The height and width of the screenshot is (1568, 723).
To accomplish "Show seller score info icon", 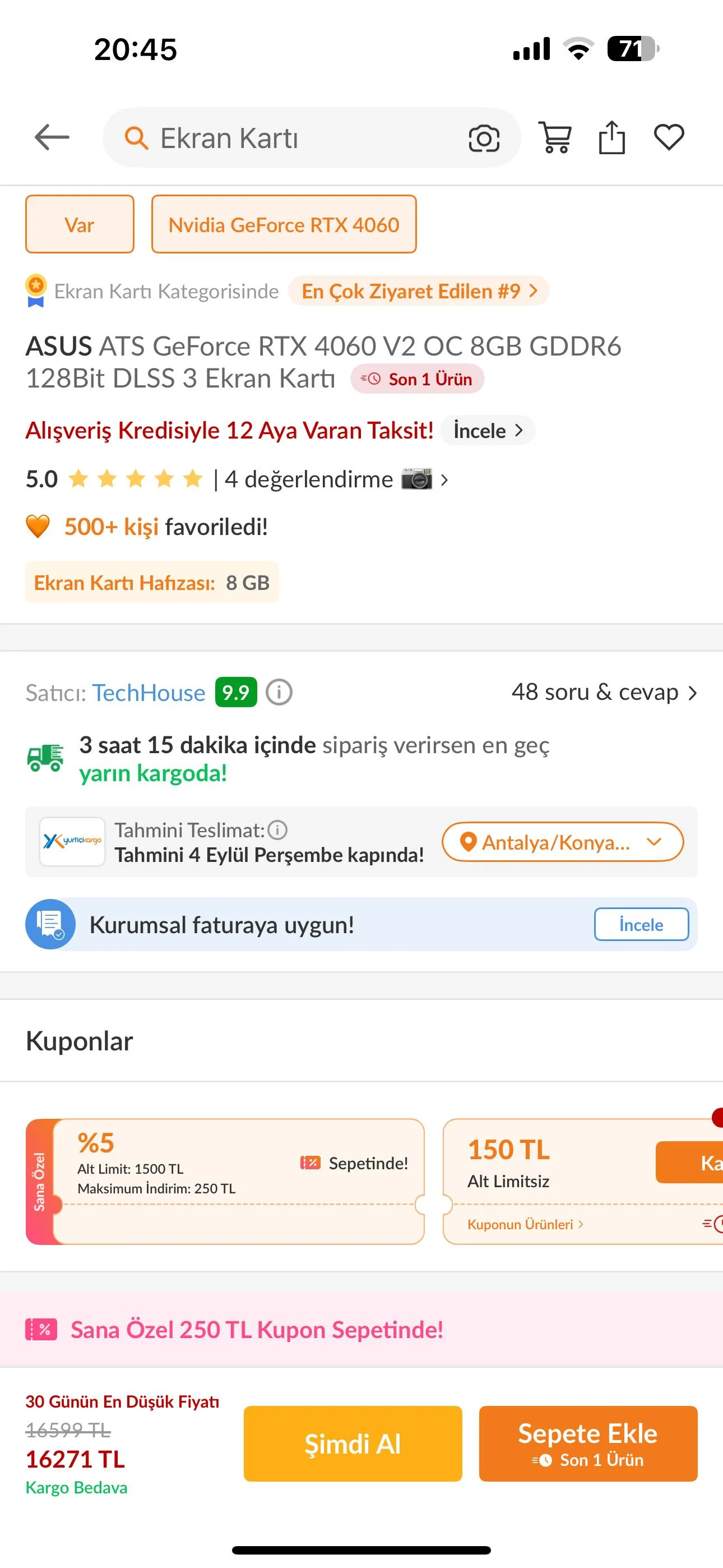I will click(x=279, y=693).
